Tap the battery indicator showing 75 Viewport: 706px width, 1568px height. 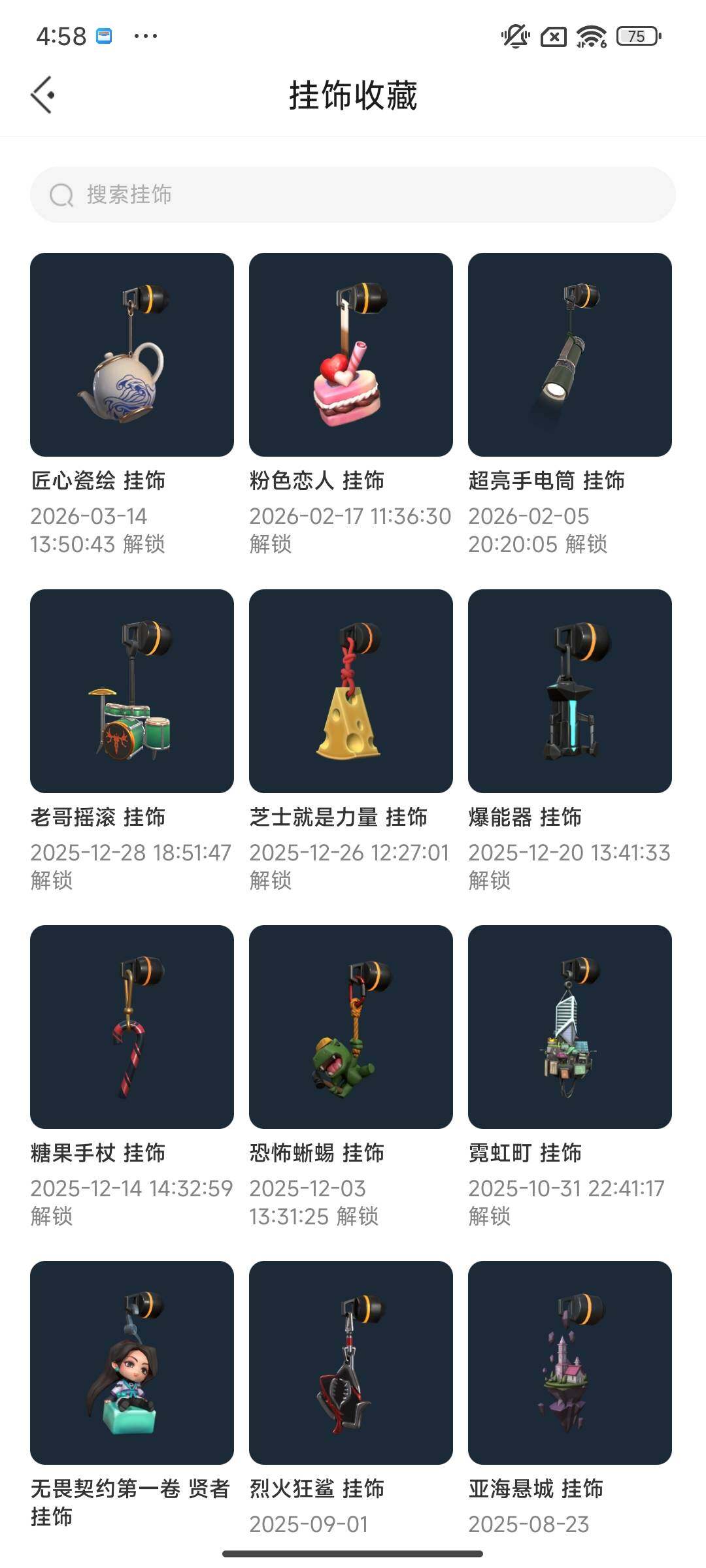635,37
